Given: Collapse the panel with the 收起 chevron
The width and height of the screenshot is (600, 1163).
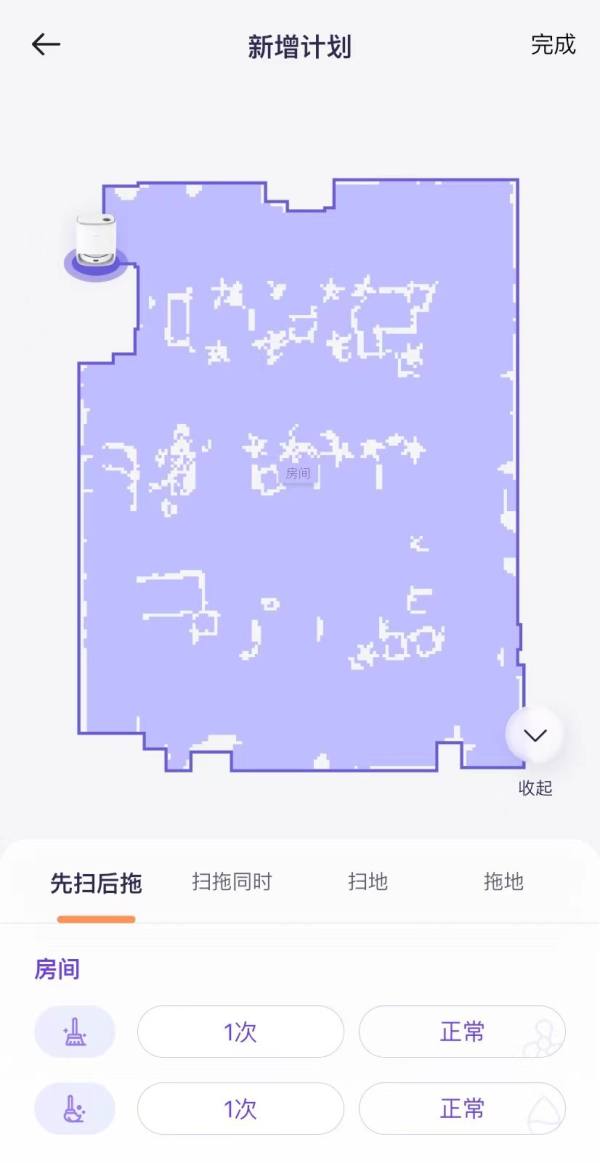Looking at the screenshot, I should [x=535, y=736].
